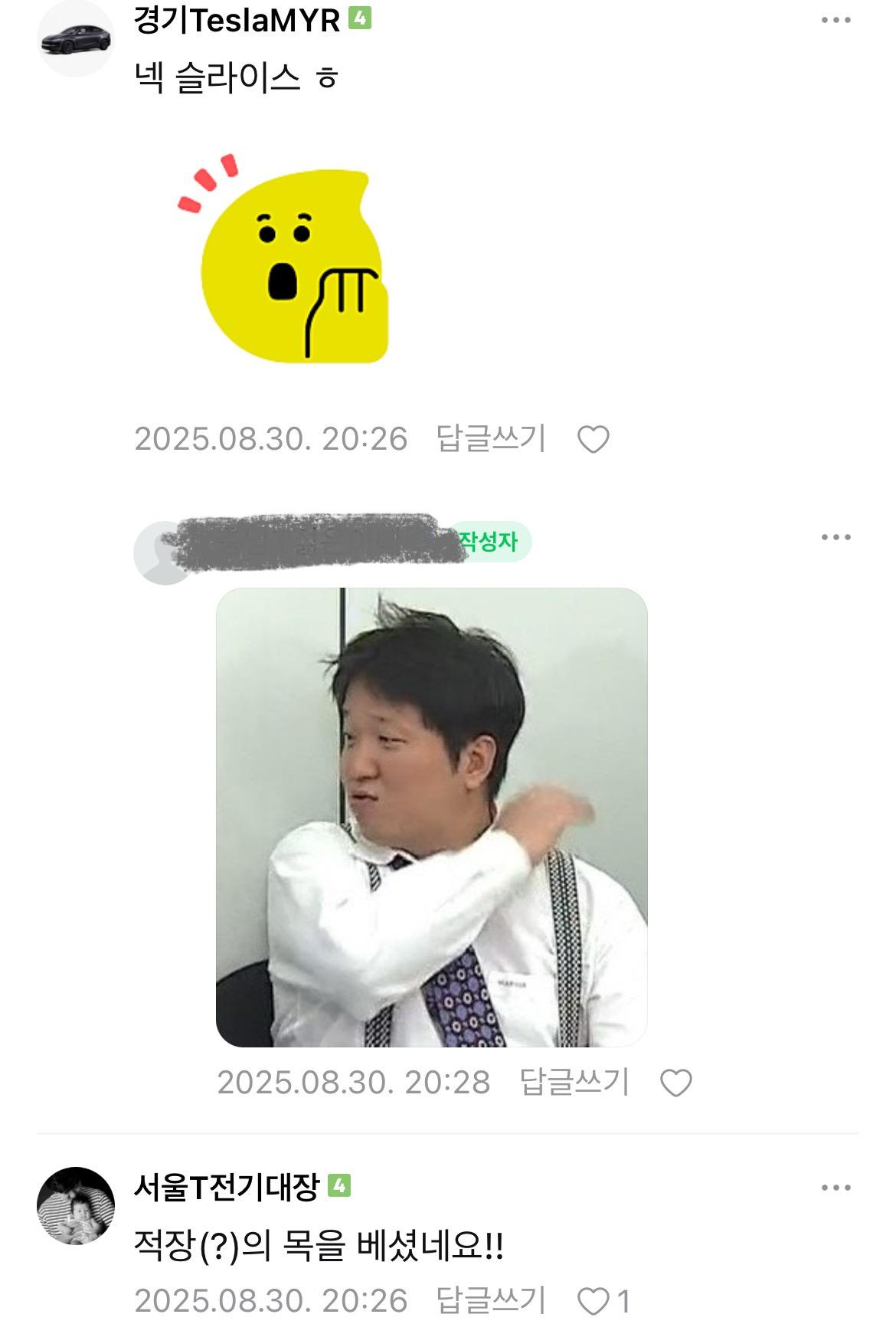The height and width of the screenshot is (1324, 896).
Task: Open overflow menu on the author's reply
Action: click(x=836, y=537)
